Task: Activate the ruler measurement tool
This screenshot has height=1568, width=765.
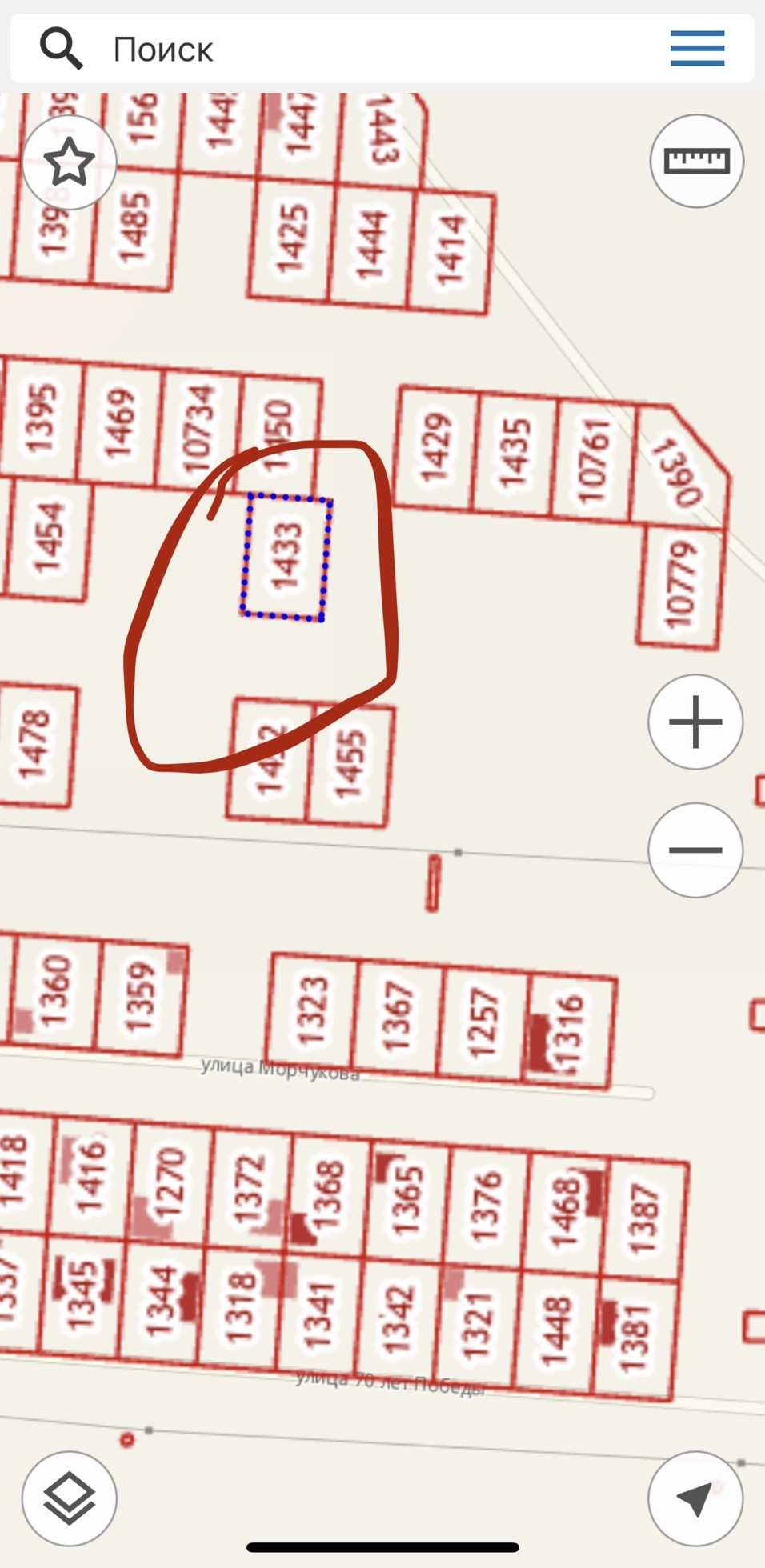Action: (696, 161)
